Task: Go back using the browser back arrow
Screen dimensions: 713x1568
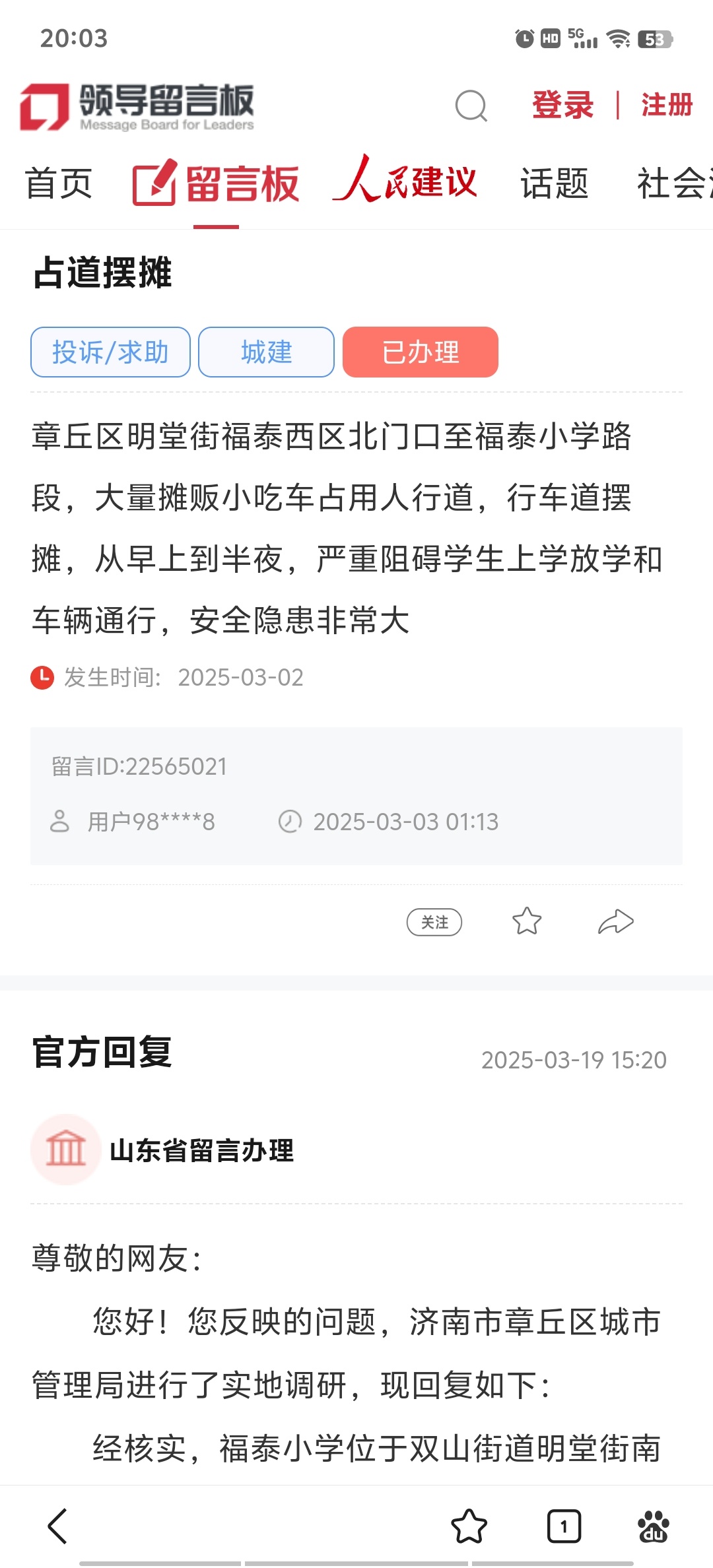Action: click(x=58, y=1526)
